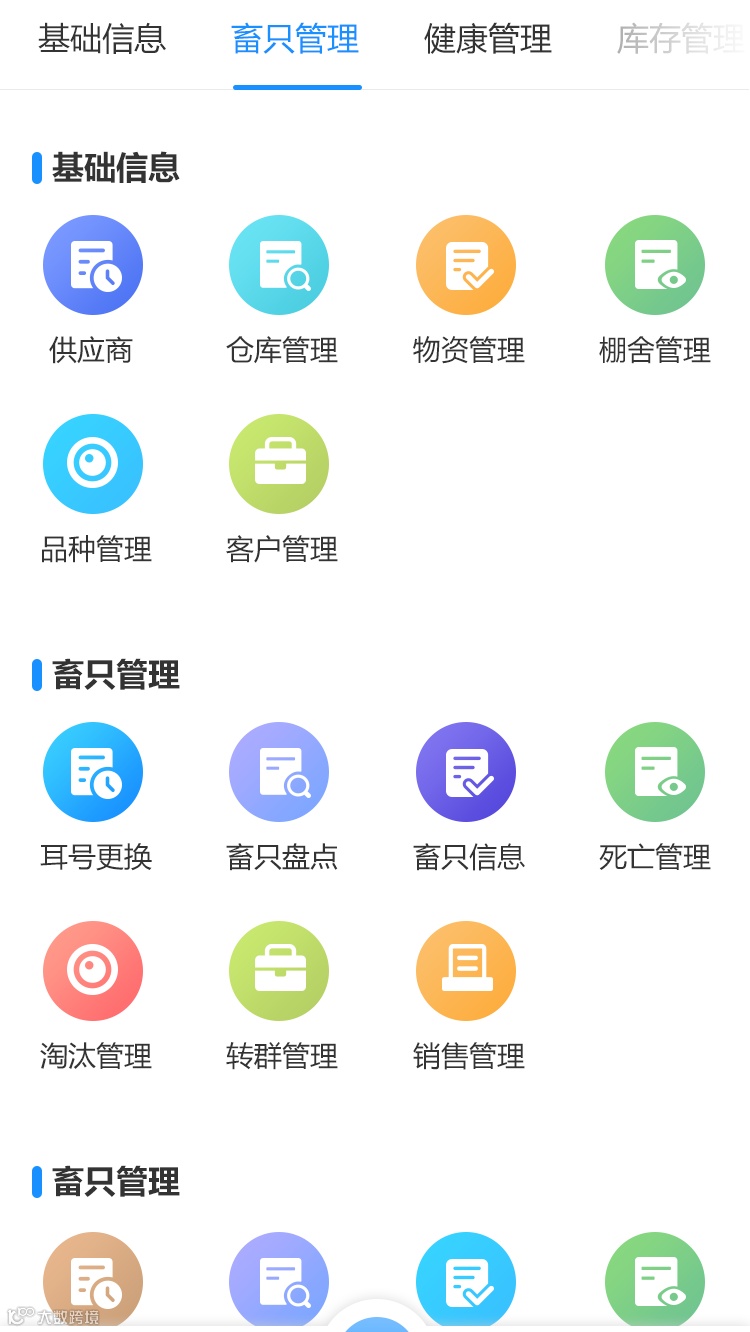Open 耳号更换
The height and width of the screenshot is (1332, 750).
coord(92,773)
